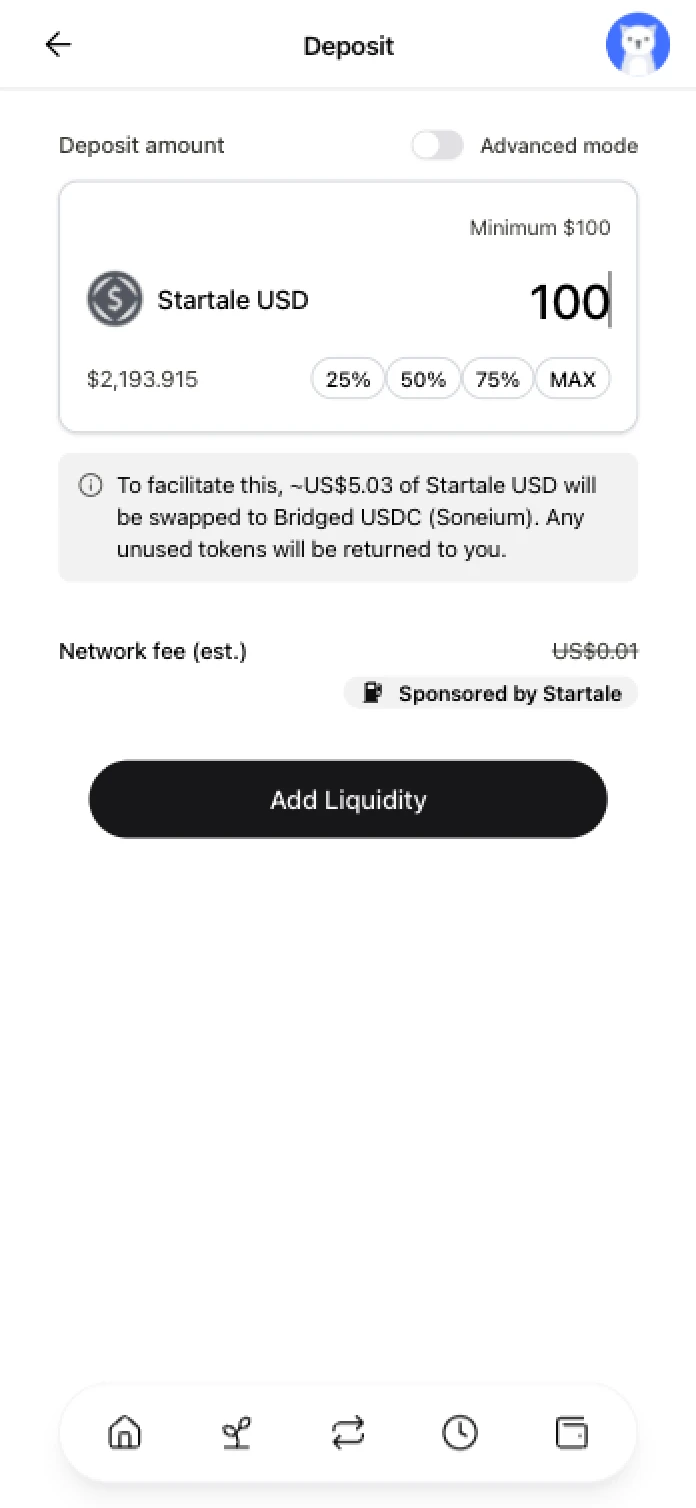Open the history clock tab
Viewport: 696px width, 1508px height.
[460, 1433]
